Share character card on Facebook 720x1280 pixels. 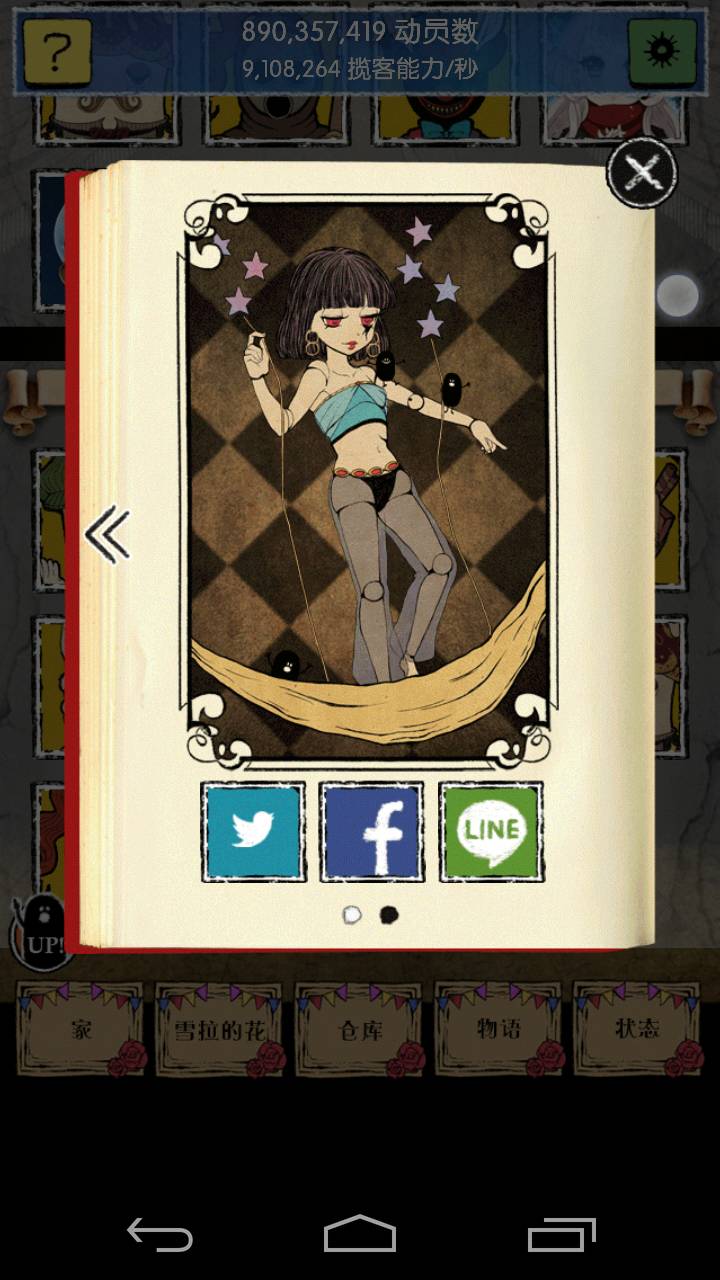click(372, 832)
